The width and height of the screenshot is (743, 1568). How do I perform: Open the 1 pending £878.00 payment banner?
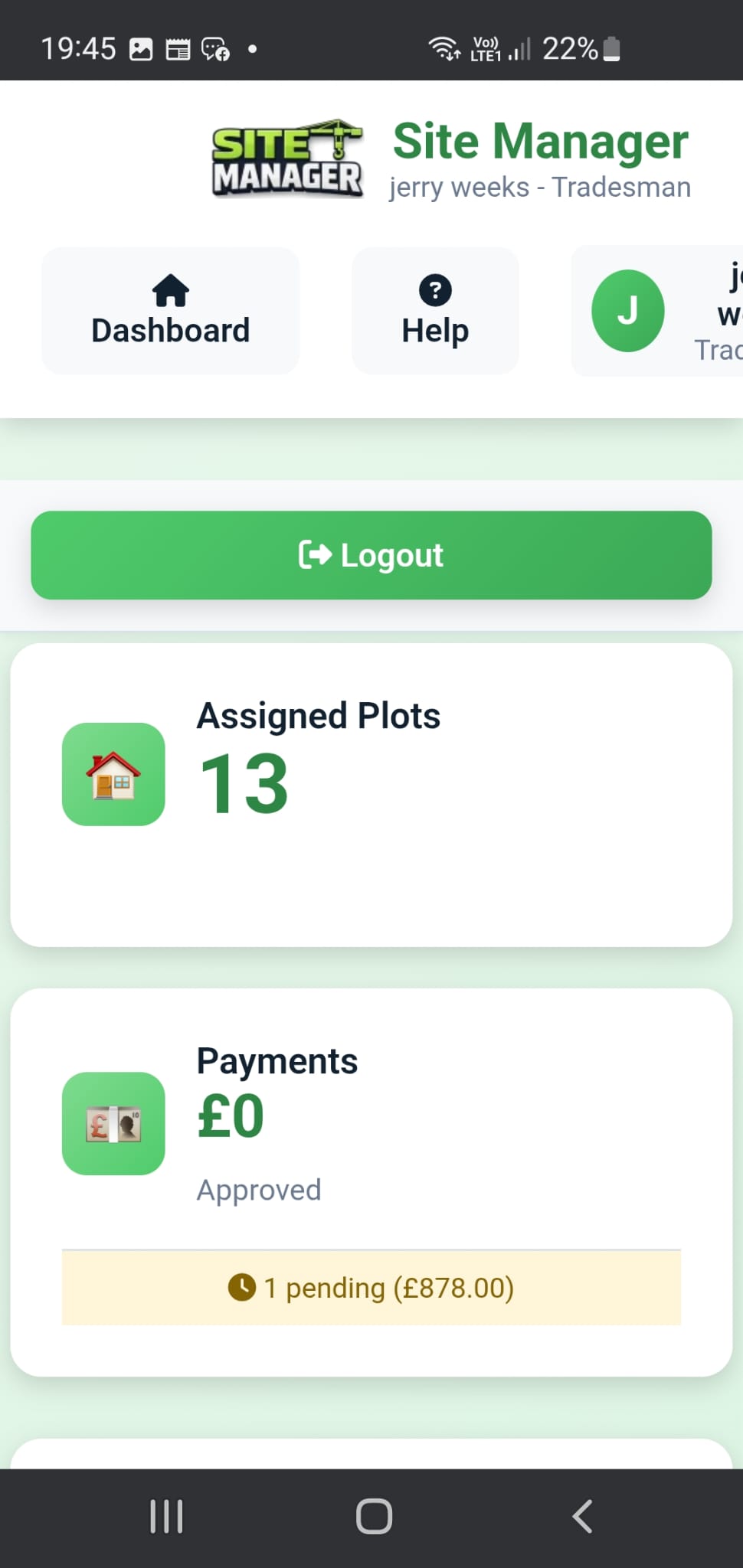tap(371, 1288)
